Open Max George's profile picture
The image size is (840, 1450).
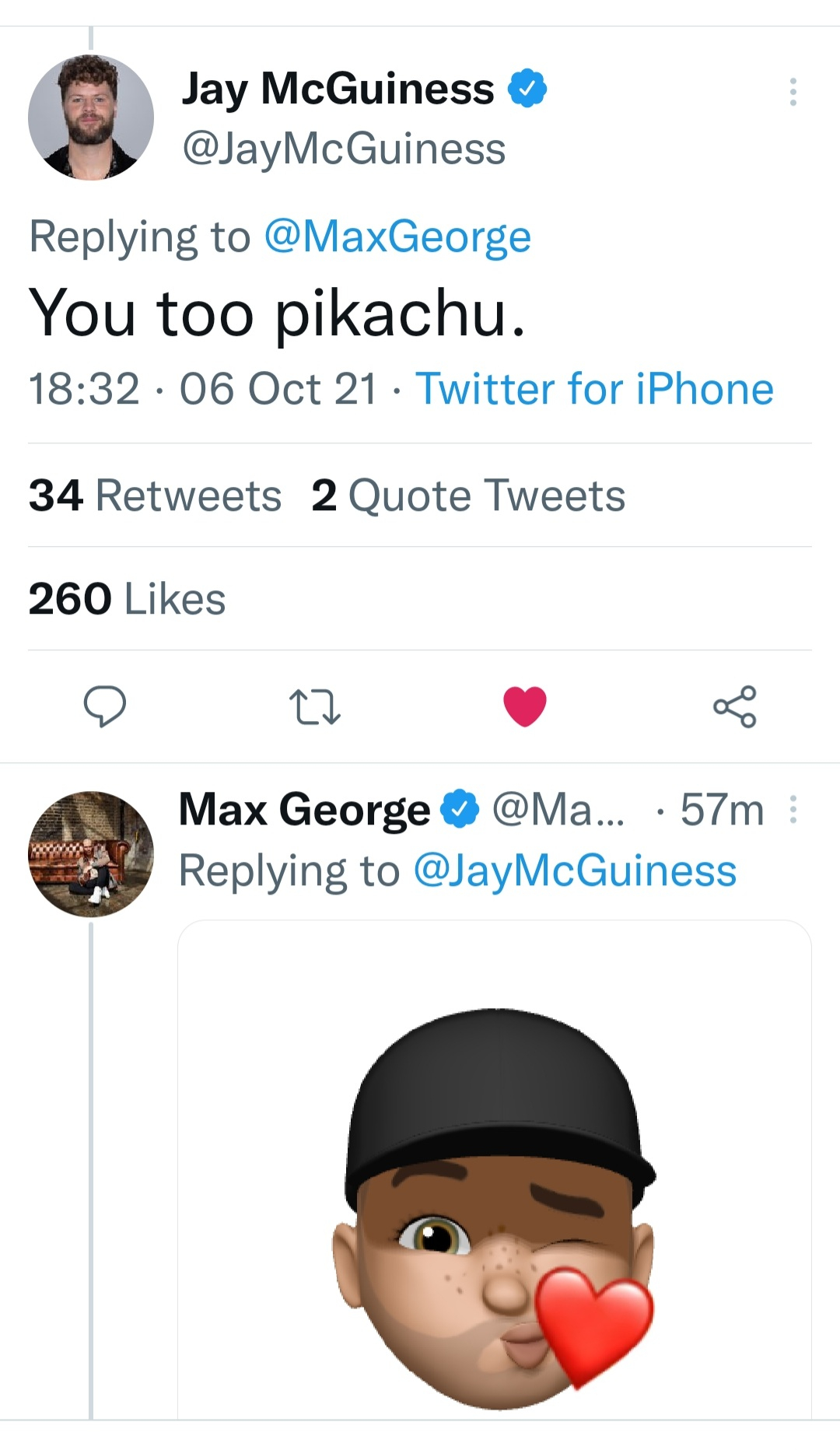91,854
